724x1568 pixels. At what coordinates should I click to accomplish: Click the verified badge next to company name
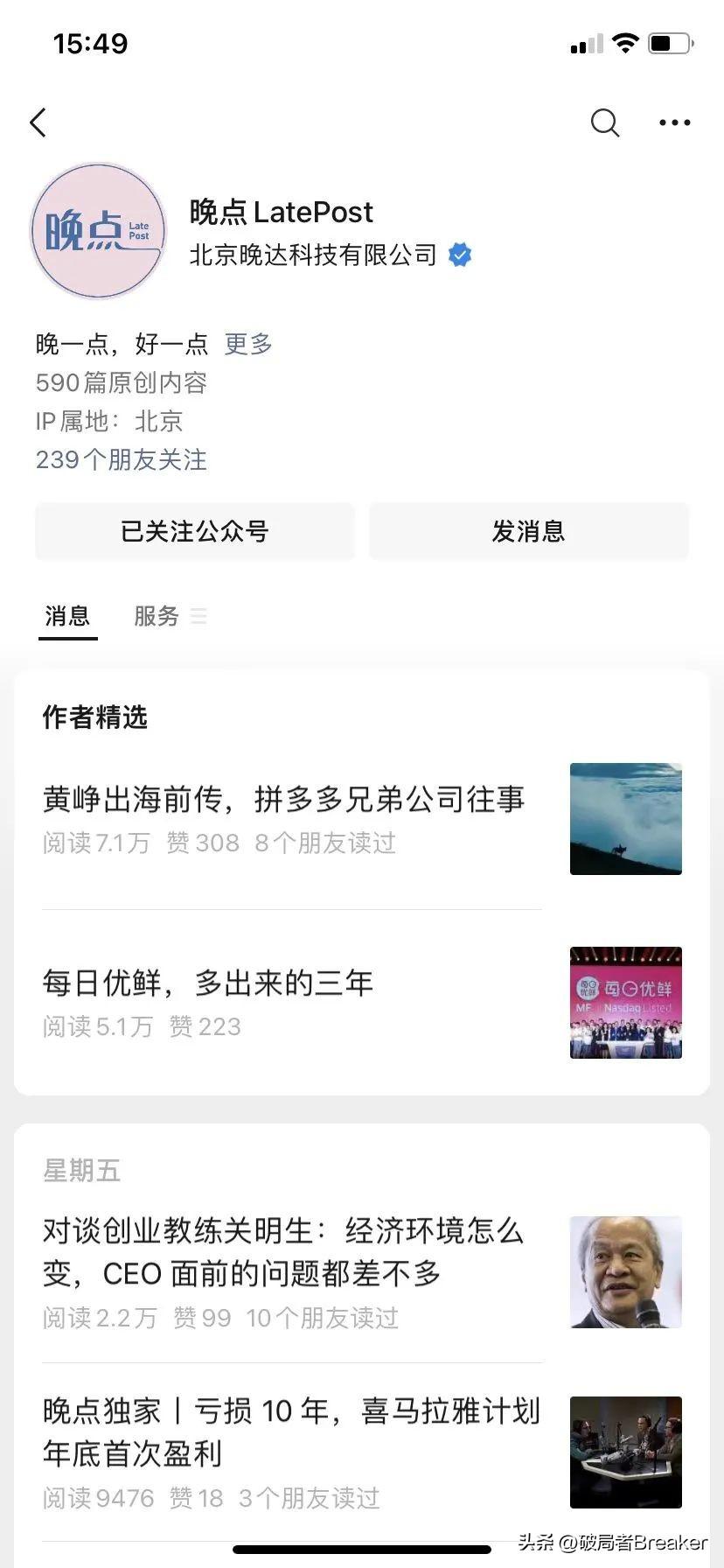pos(459,255)
